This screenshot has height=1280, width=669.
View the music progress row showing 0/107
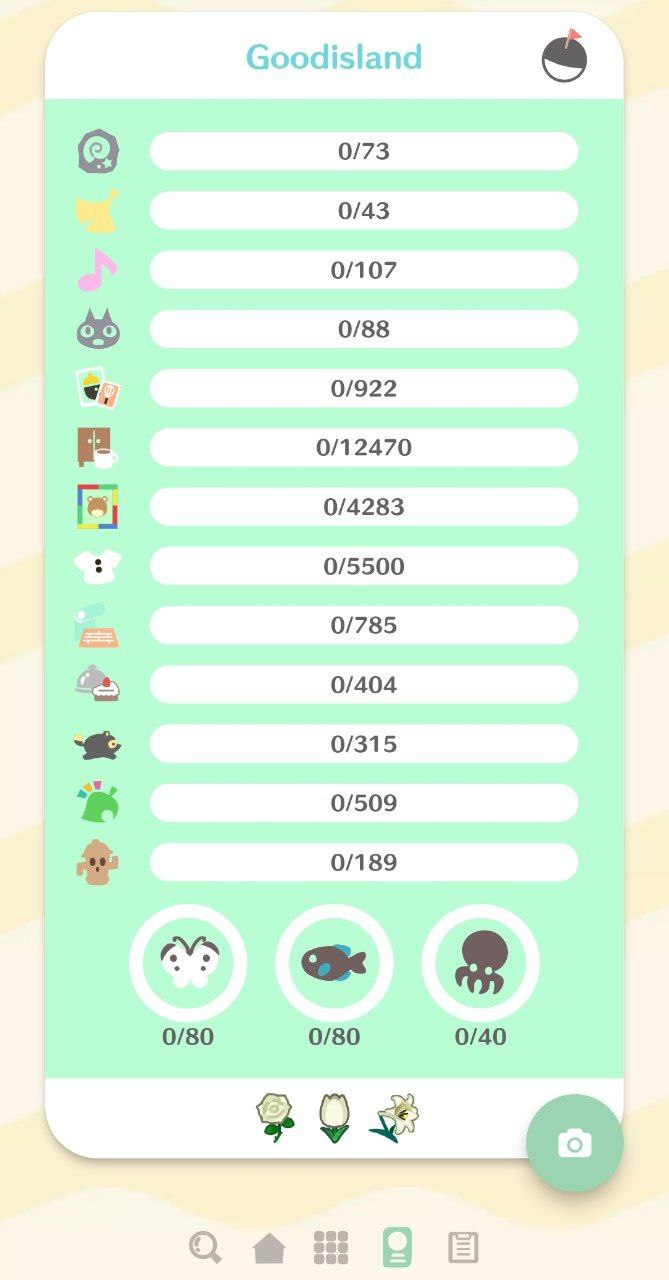(x=363, y=270)
